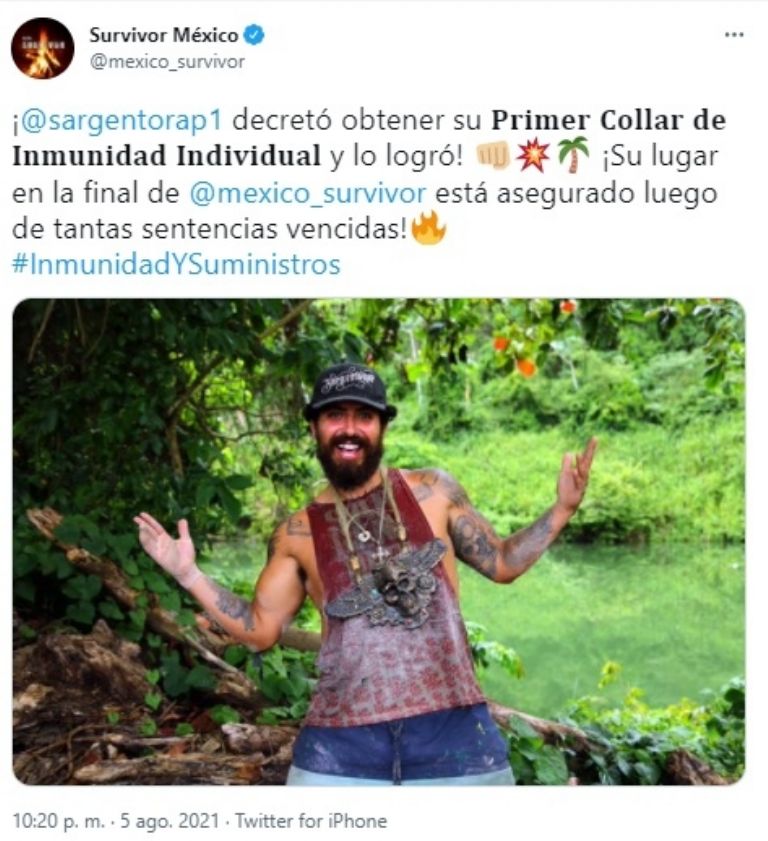View the tweet photo full size
Screen dimensions: 768x841
click(x=378, y=541)
